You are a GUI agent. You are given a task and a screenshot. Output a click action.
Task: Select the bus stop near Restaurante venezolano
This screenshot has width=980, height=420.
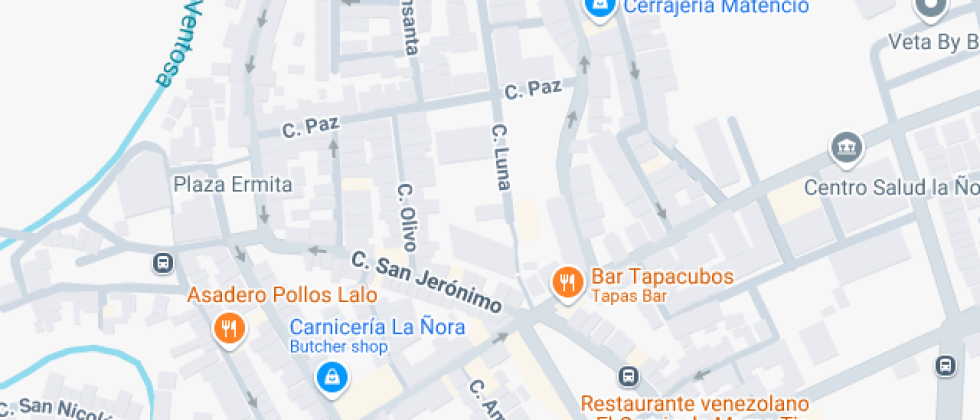point(628,376)
